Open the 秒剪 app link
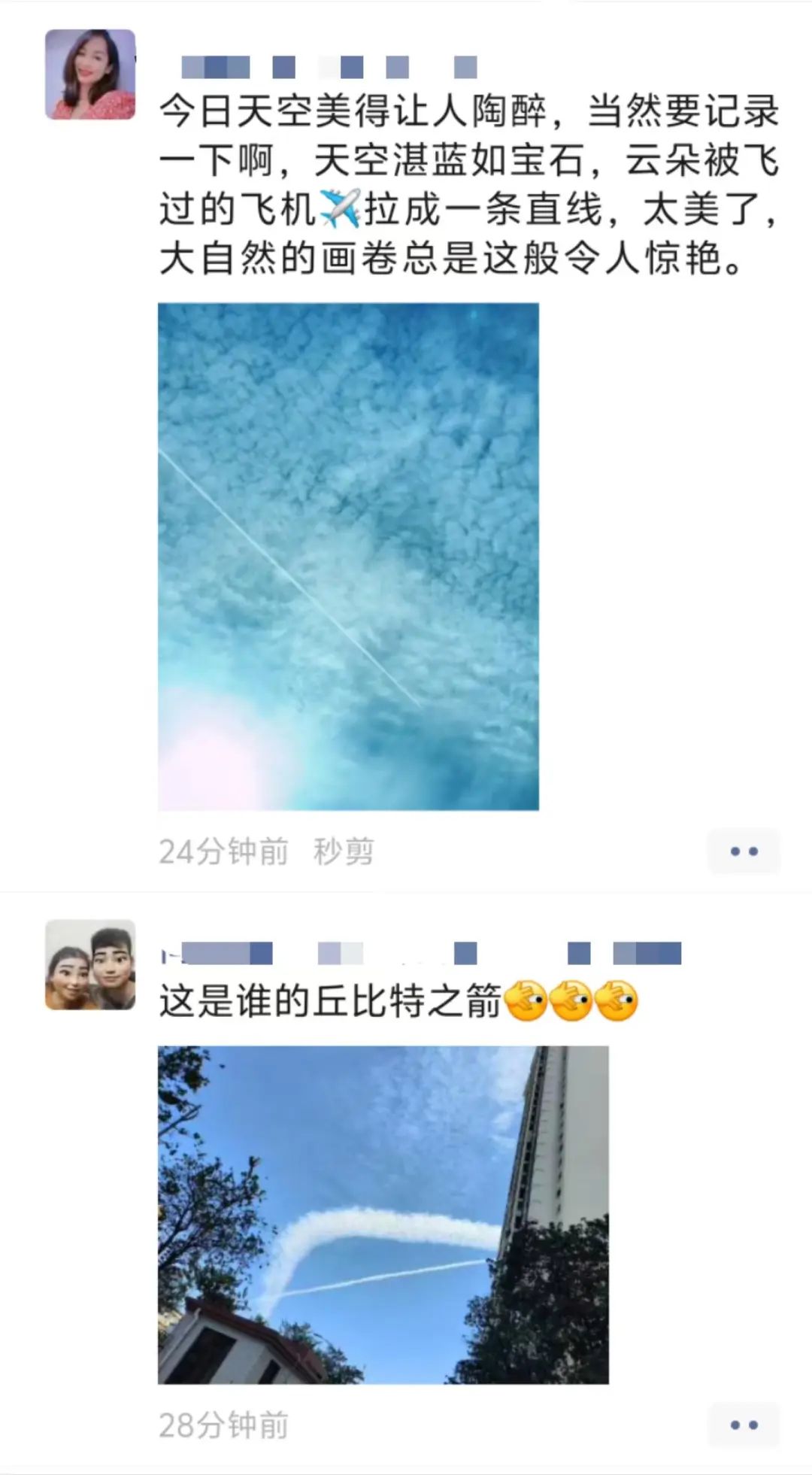 tap(343, 851)
